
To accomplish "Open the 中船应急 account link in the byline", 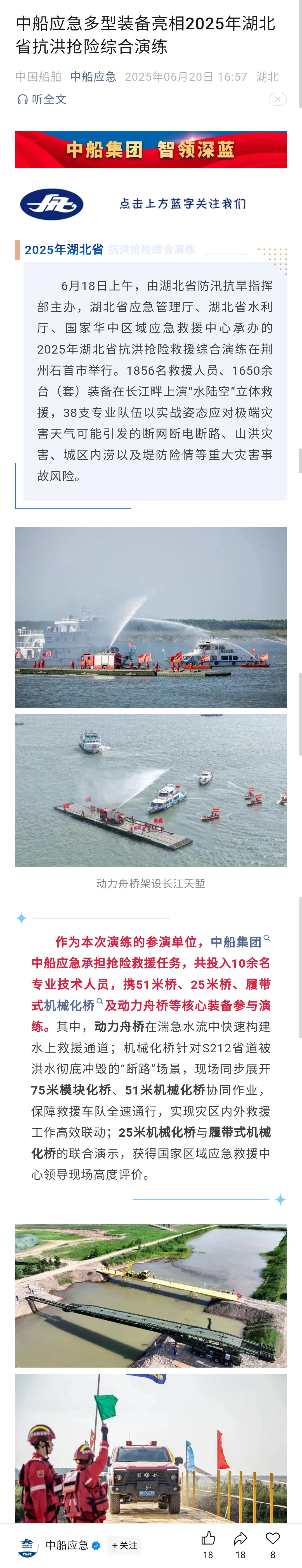I will coord(93,77).
